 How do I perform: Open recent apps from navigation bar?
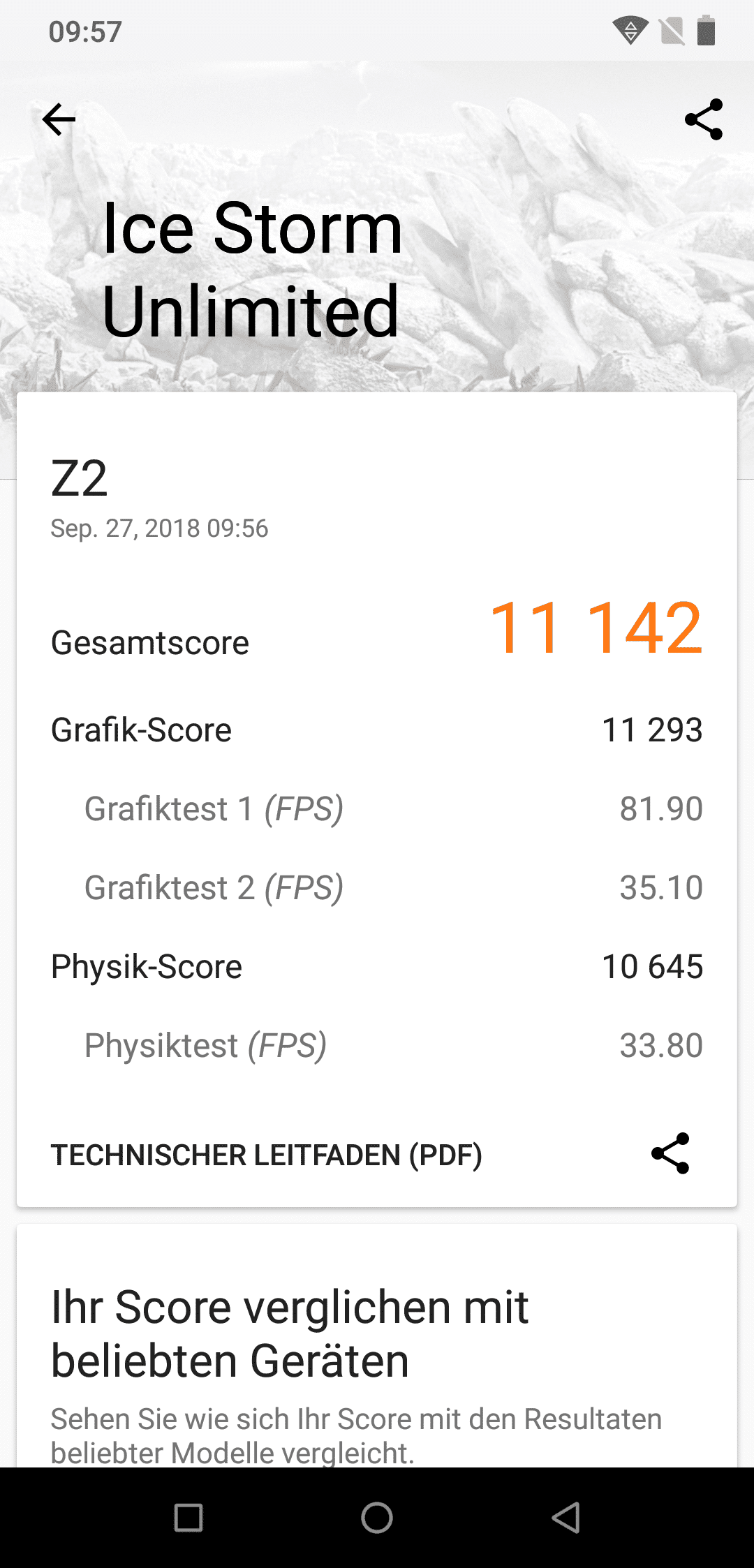click(x=188, y=1517)
